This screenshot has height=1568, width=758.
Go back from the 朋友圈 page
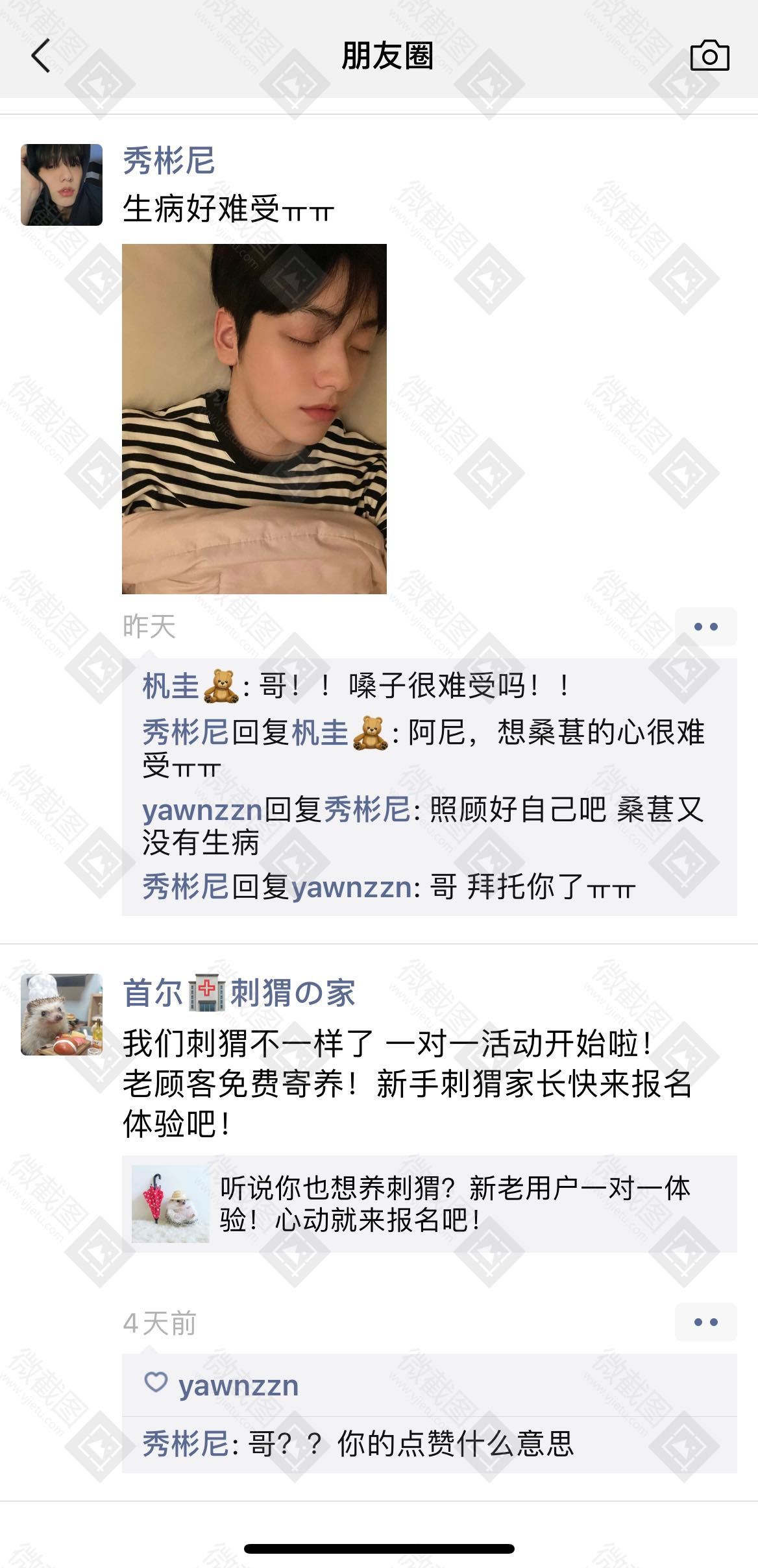[x=41, y=56]
